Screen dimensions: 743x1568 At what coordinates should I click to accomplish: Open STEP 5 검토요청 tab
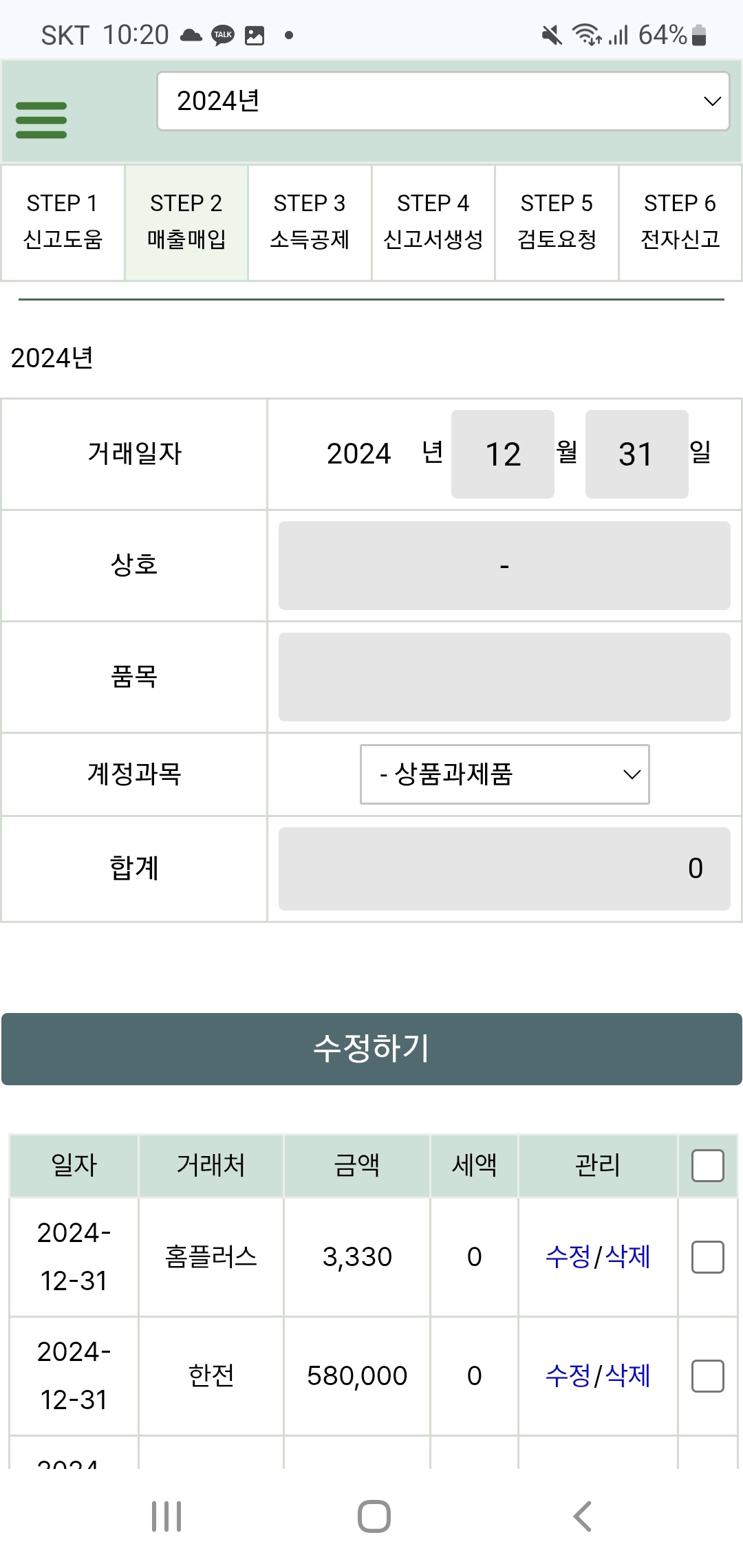point(557,222)
